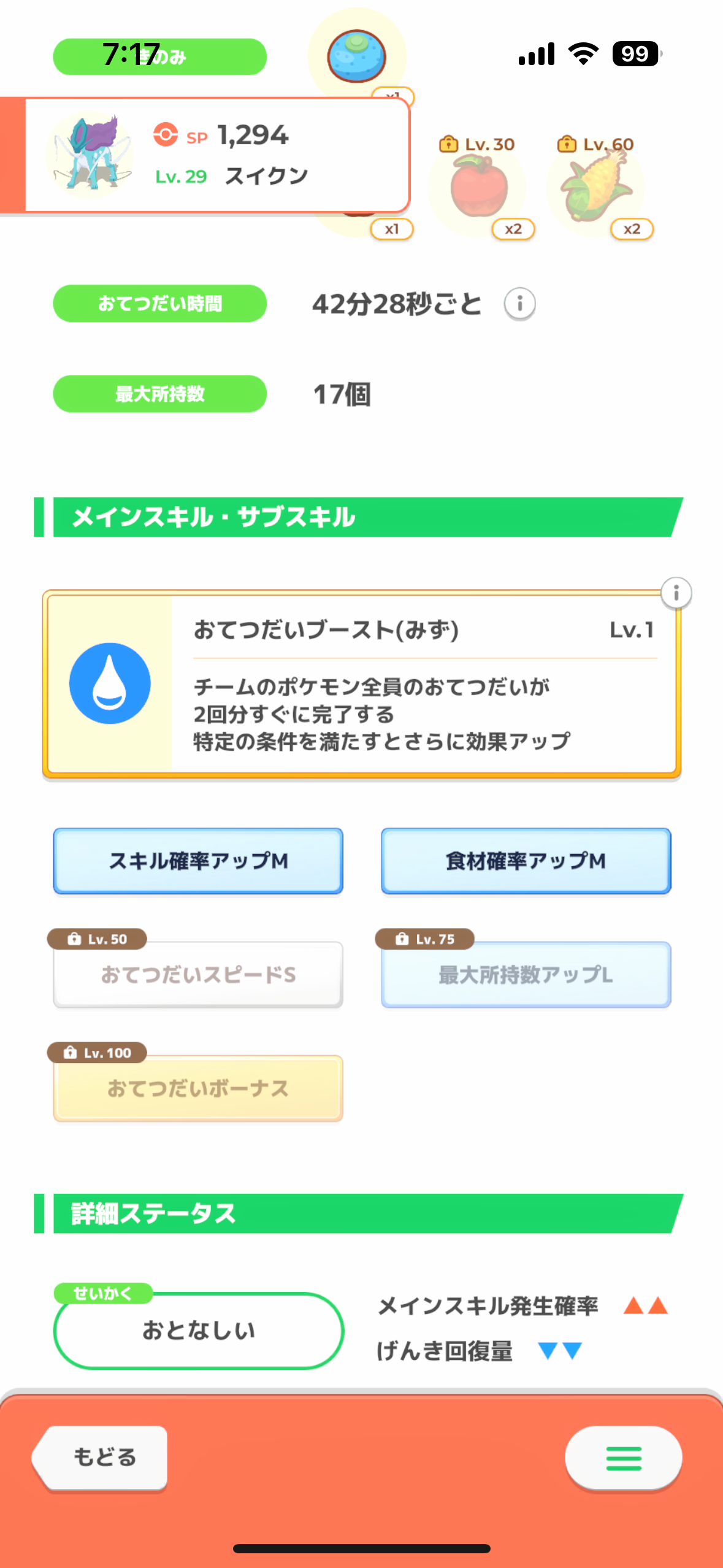The width and height of the screenshot is (723, 1568).
Task: View locked 最大所持数アップL sub skill
Action: tap(526, 974)
